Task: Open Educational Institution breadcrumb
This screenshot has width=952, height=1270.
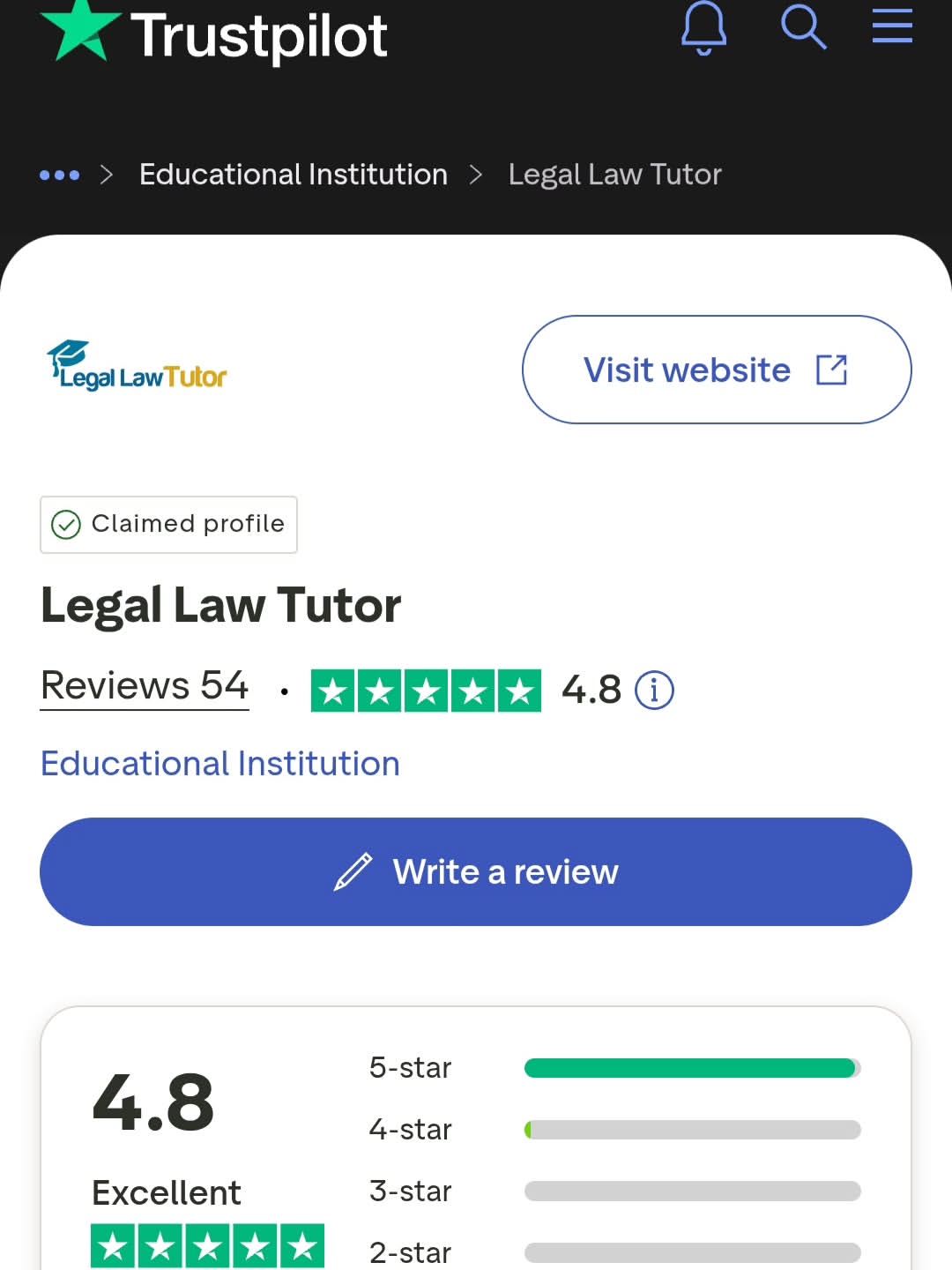Action: (x=293, y=175)
